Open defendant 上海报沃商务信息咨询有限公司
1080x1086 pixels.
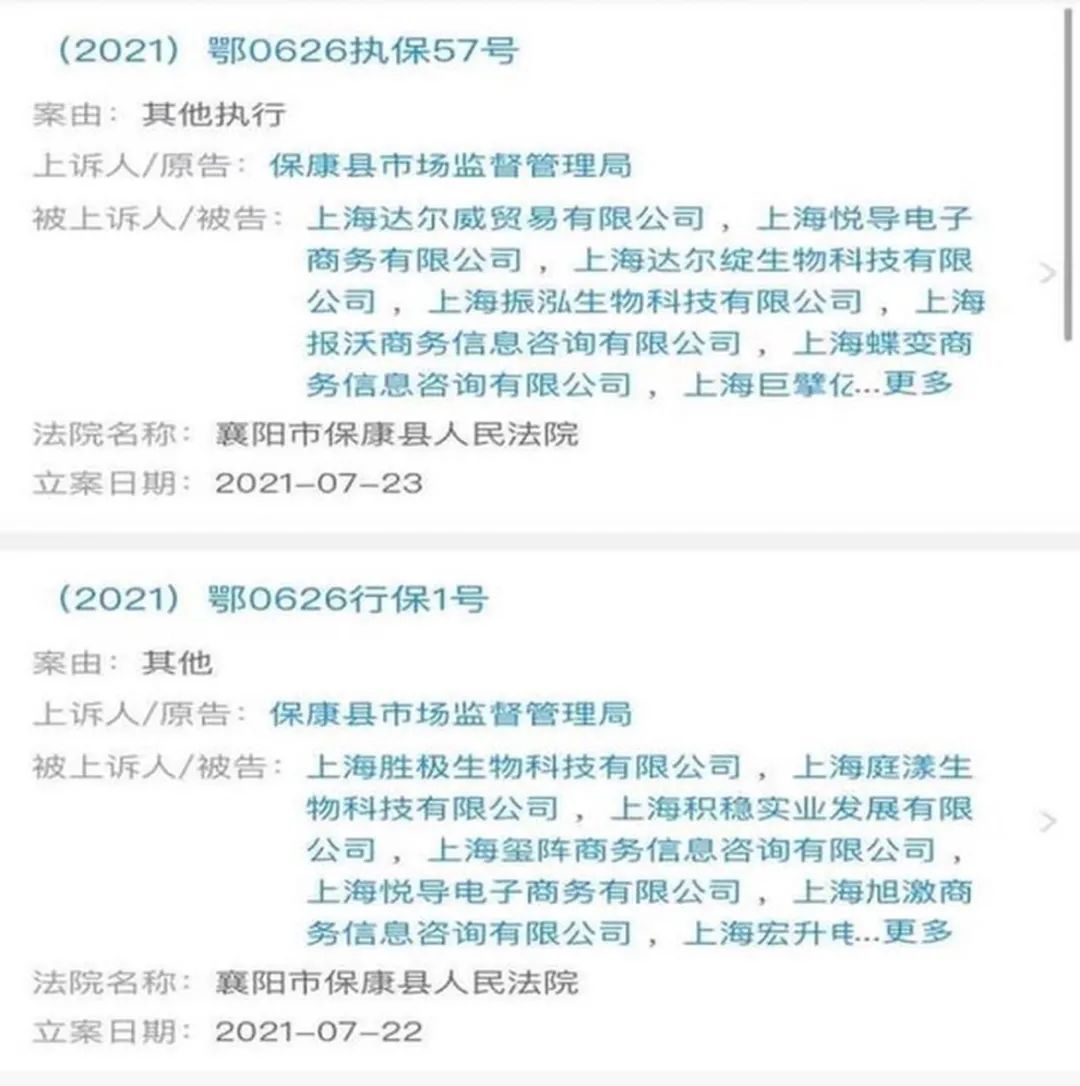point(524,343)
